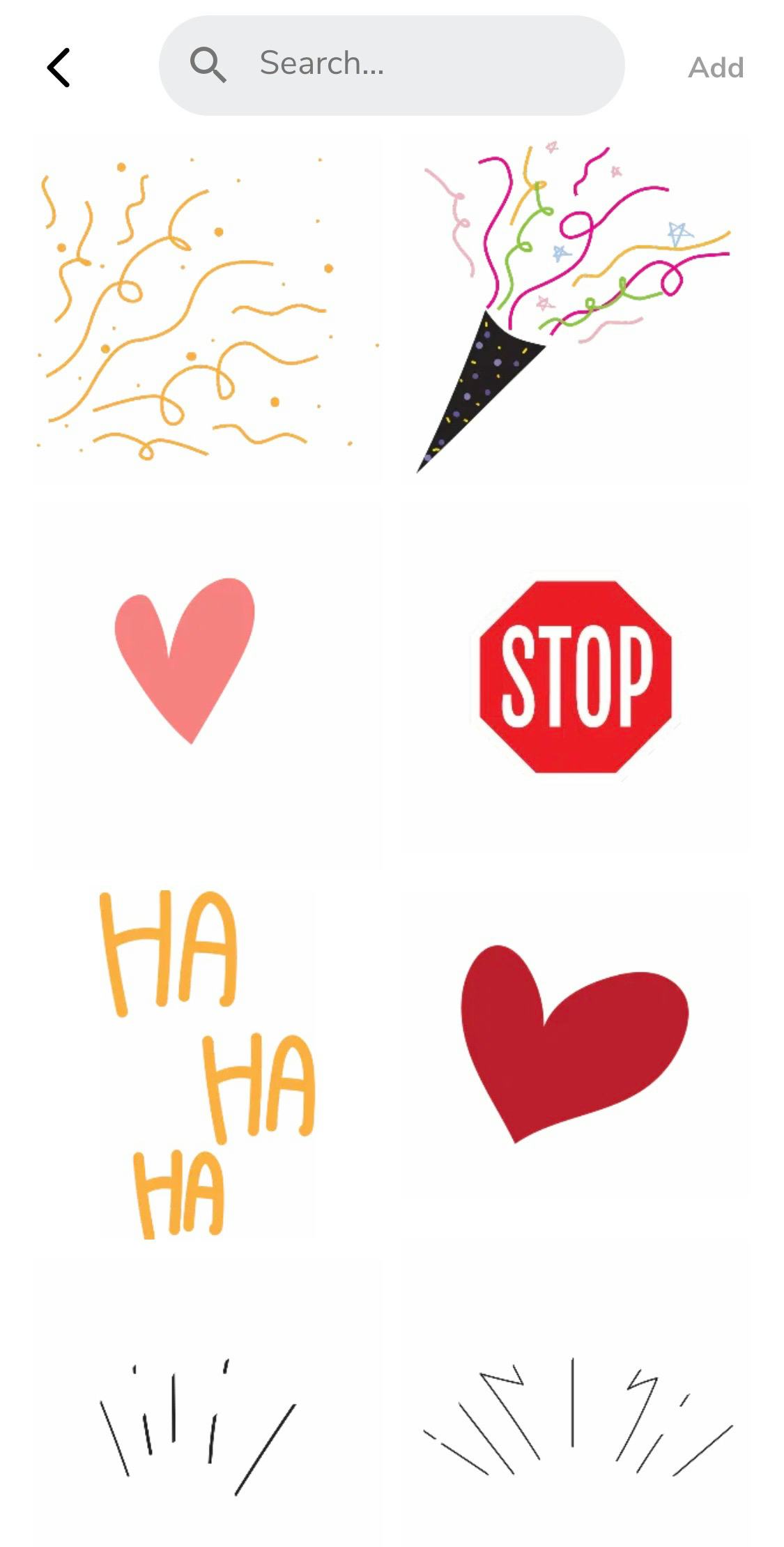Select the red STOP sign sticker
The width and height of the screenshot is (784, 1547).
pos(576,676)
